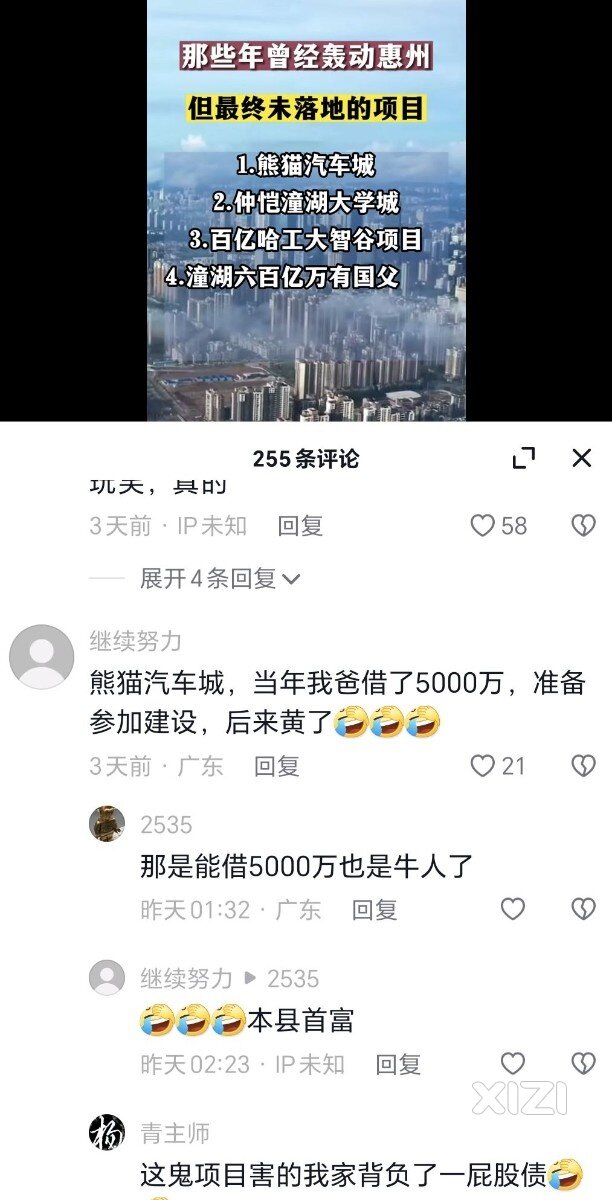Dislike the 本县首富 reply
The height and width of the screenshot is (1200, 612).
pos(582,1064)
